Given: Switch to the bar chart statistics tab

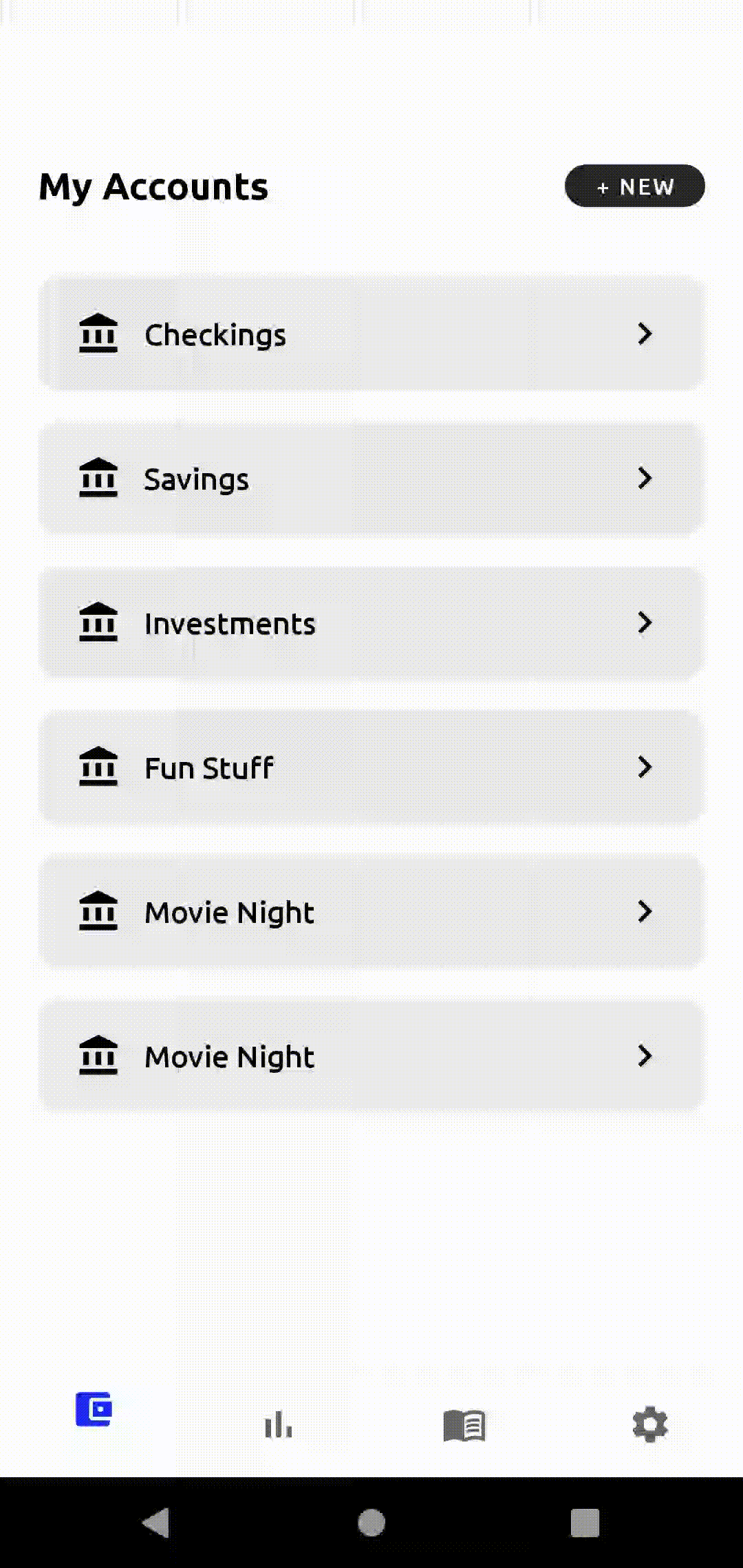Looking at the screenshot, I should coord(279,1424).
